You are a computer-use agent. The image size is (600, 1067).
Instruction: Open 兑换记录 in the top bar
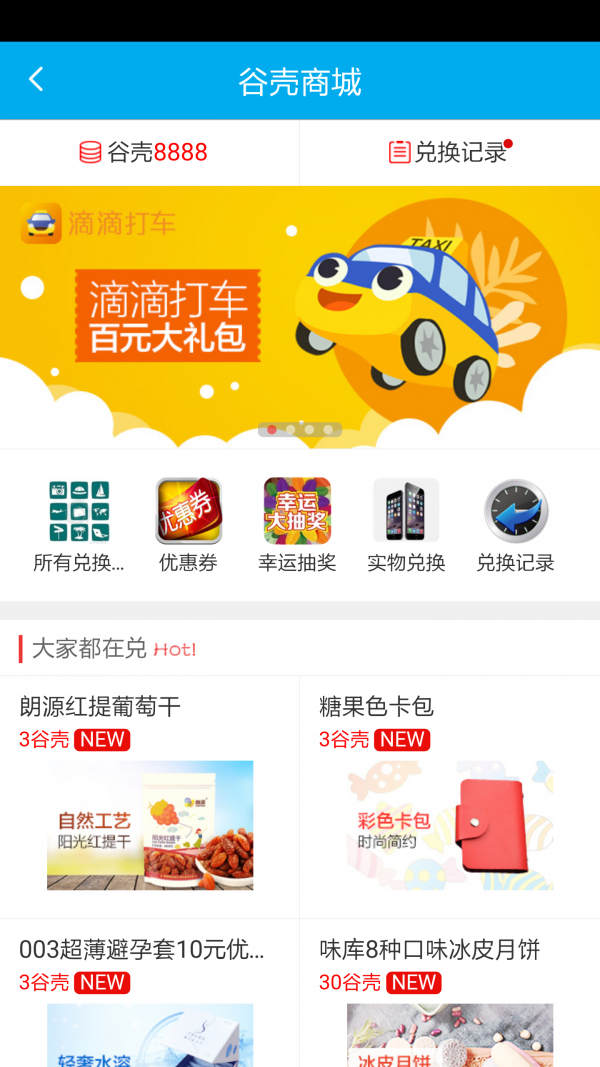[449, 152]
